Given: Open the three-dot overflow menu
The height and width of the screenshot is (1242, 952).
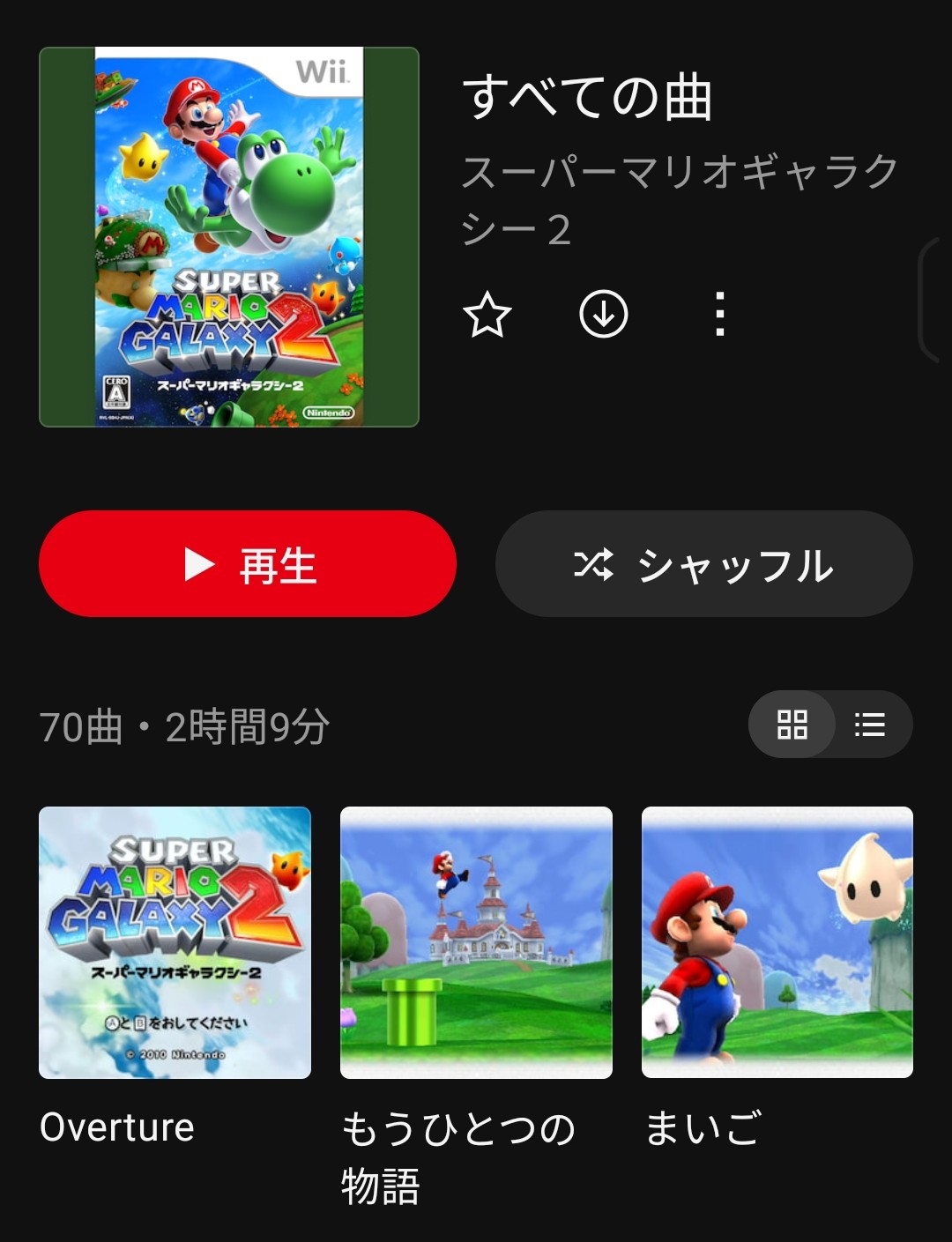Looking at the screenshot, I should [x=720, y=314].
